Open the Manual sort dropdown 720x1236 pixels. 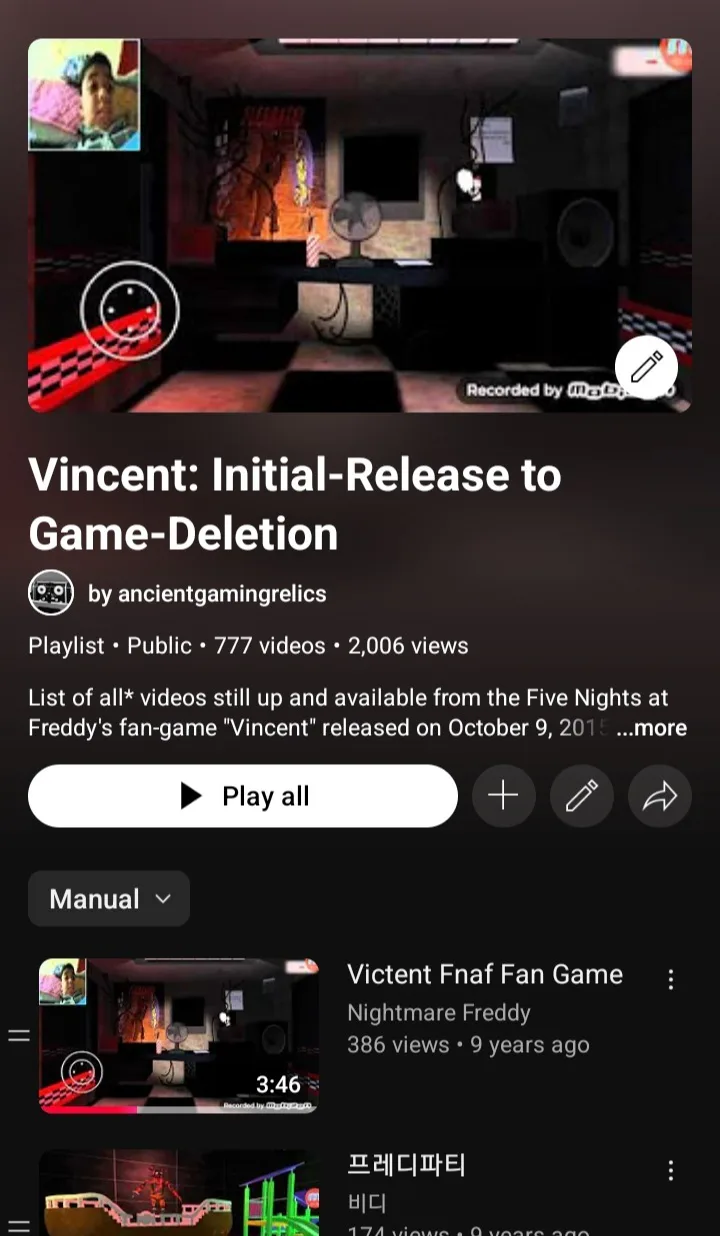109,898
